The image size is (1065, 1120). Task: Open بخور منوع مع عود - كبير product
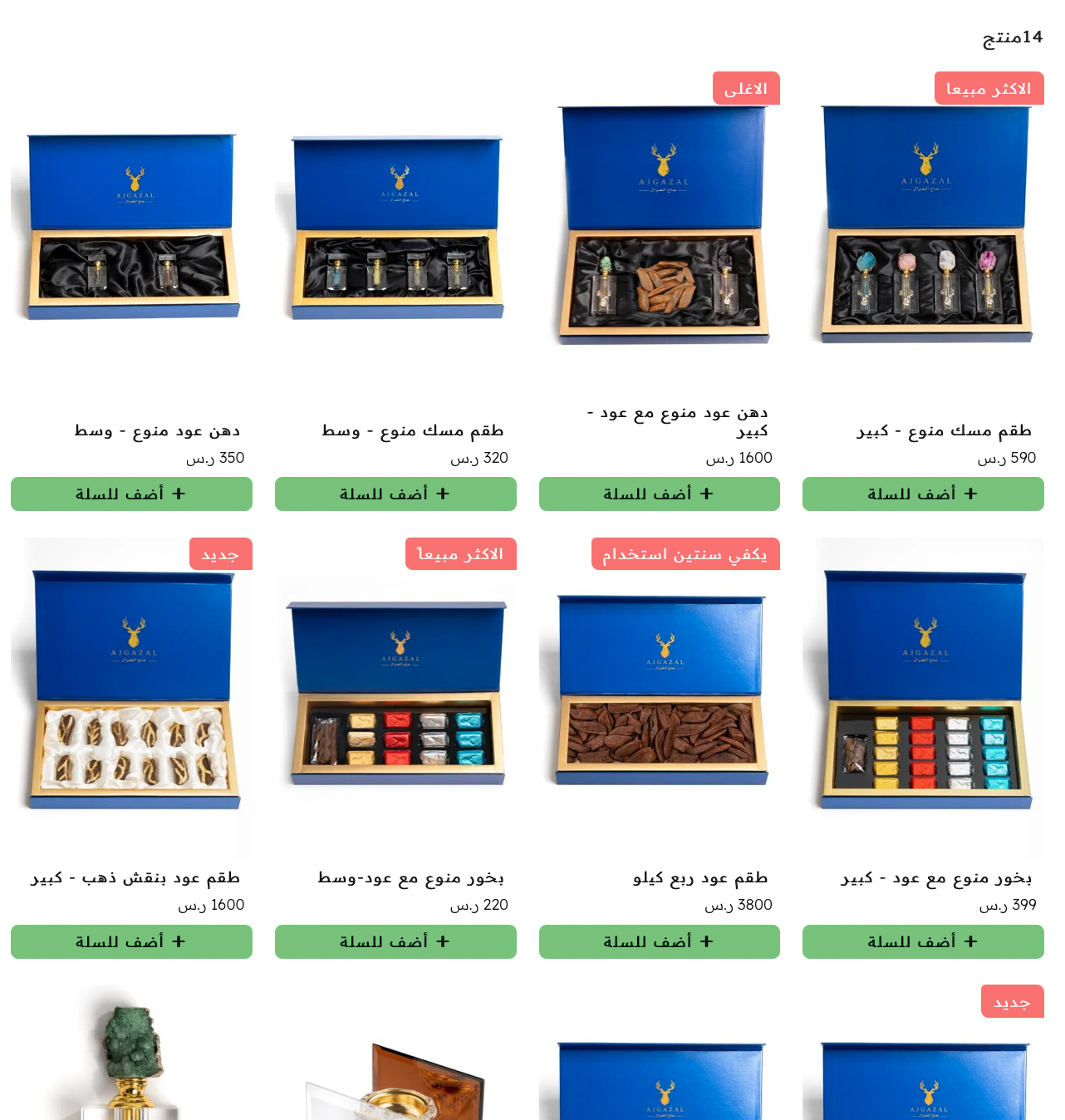(x=935, y=877)
